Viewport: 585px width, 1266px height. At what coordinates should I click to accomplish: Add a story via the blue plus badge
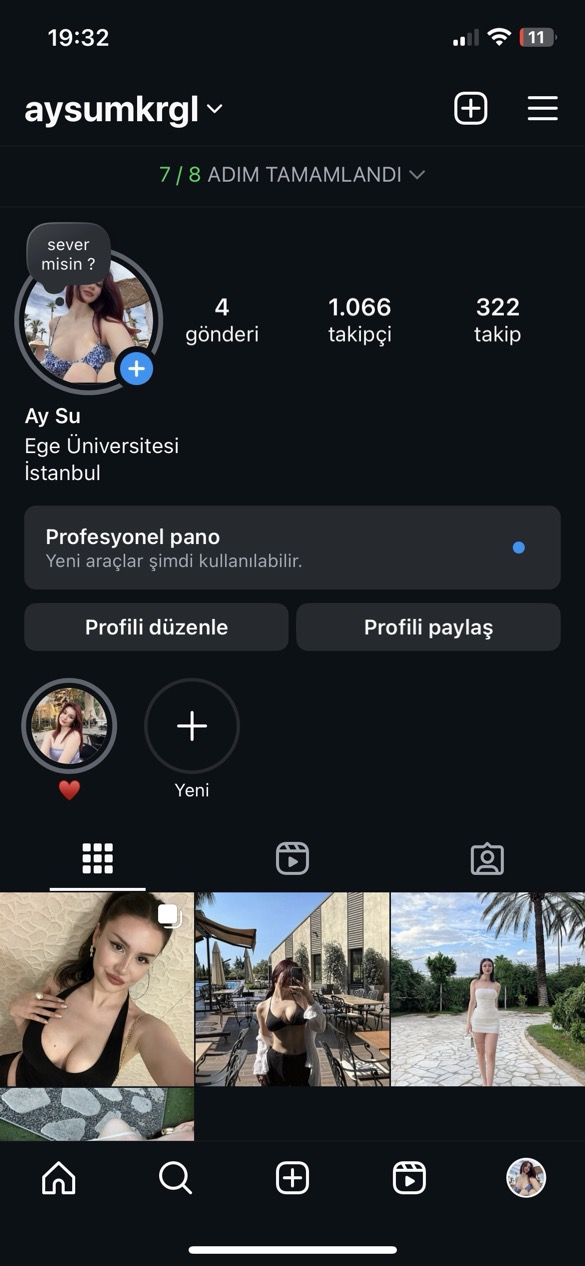(x=136, y=369)
